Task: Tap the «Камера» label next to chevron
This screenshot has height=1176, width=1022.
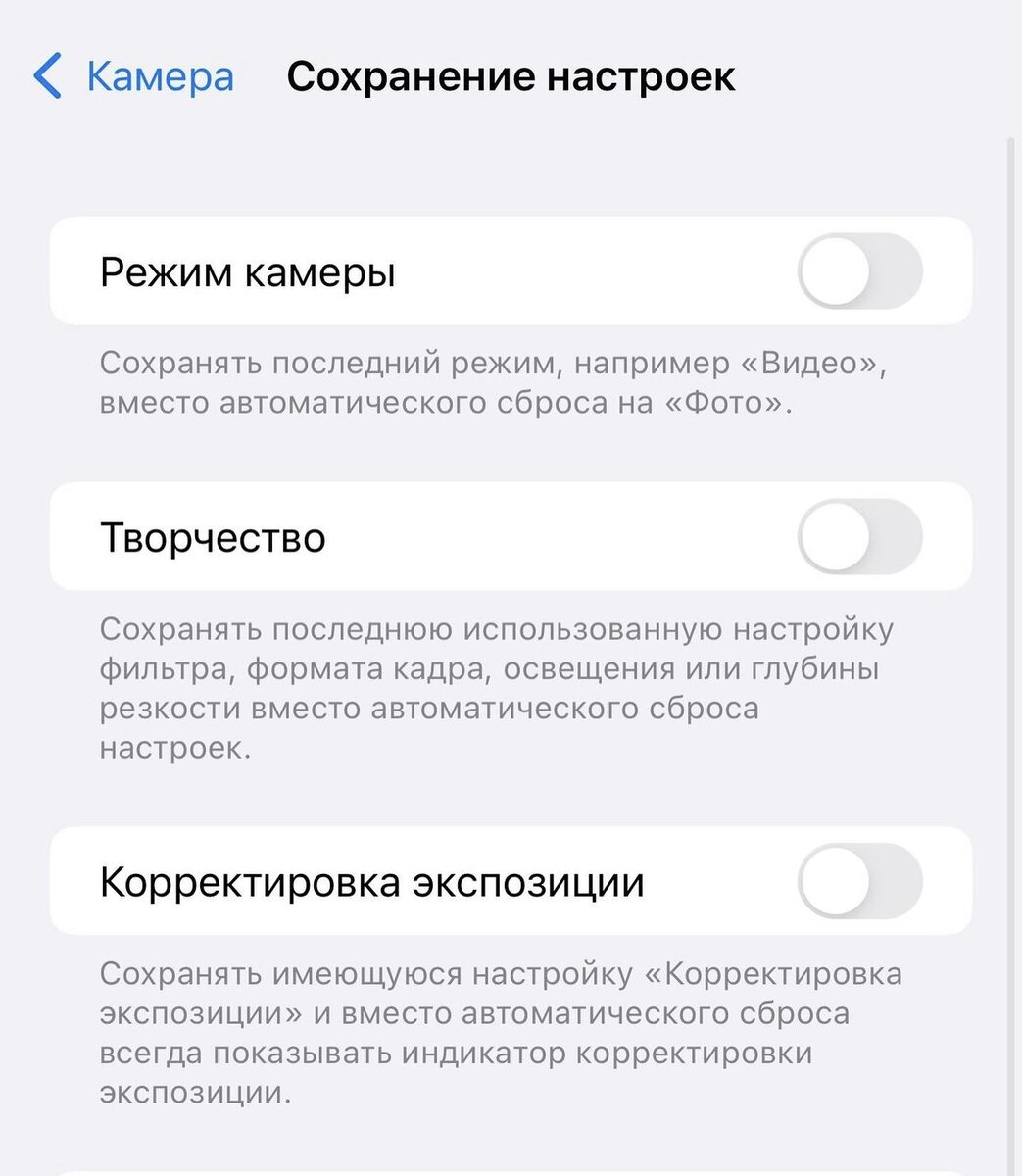Action: (x=160, y=75)
